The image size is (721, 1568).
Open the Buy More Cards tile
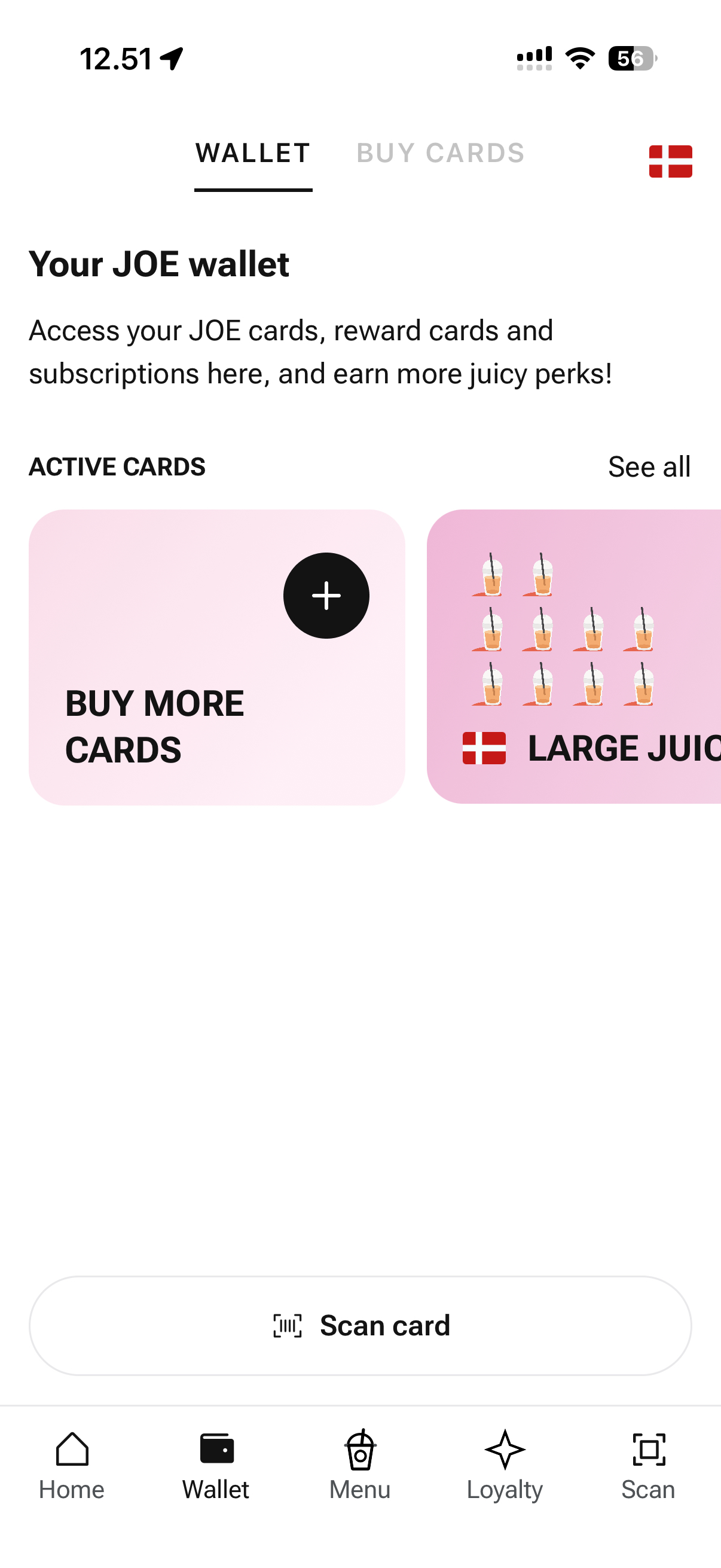(x=216, y=657)
